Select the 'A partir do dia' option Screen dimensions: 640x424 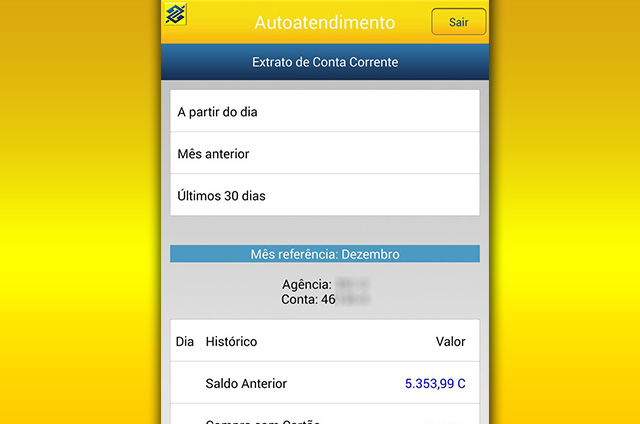coord(324,112)
